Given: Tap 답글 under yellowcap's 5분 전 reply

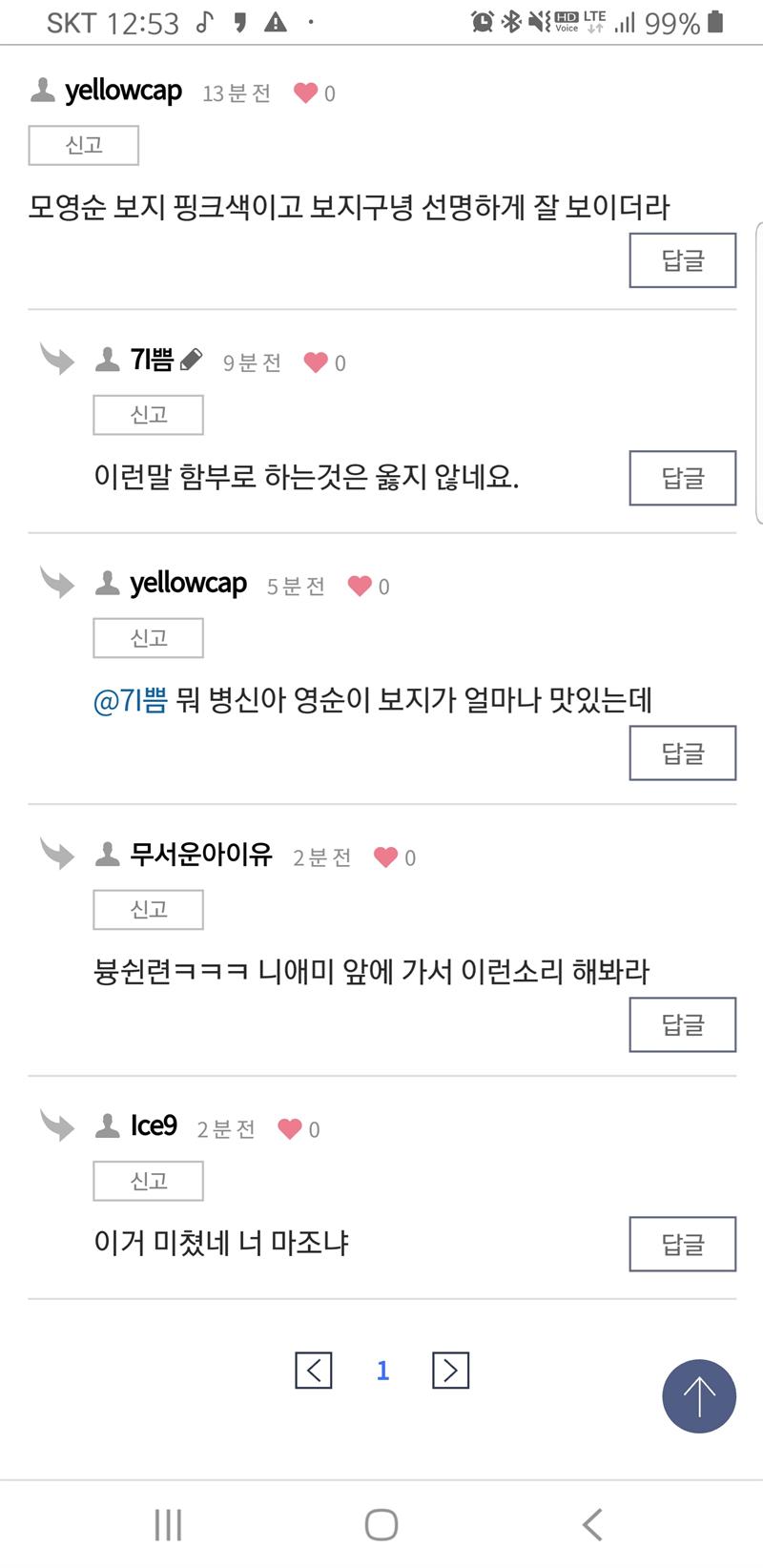Looking at the screenshot, I should coord(682,753).
